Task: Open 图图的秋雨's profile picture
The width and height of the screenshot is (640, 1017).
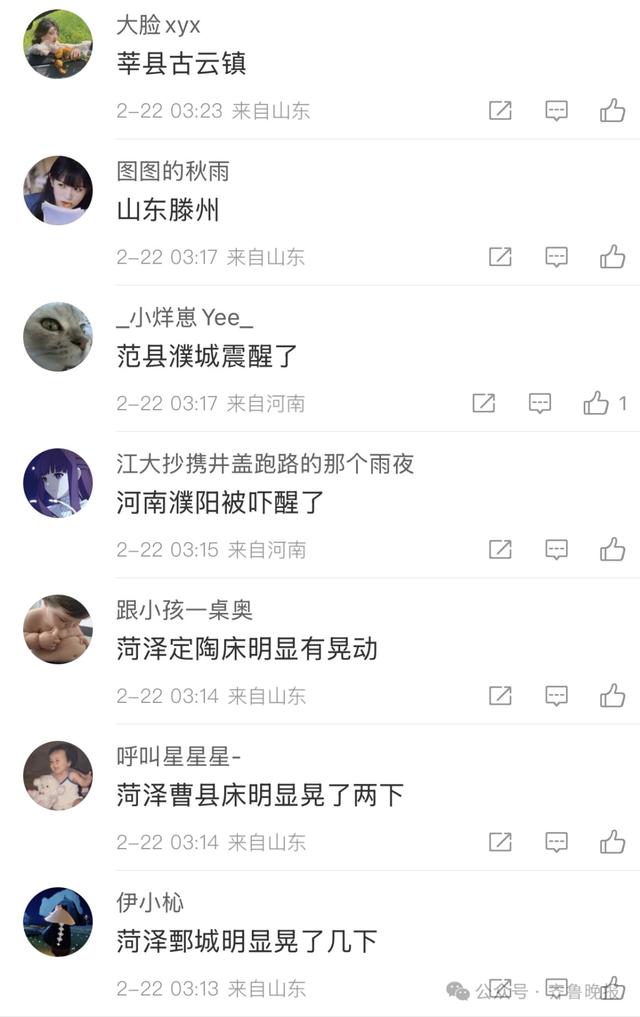Action: [58, 190]
